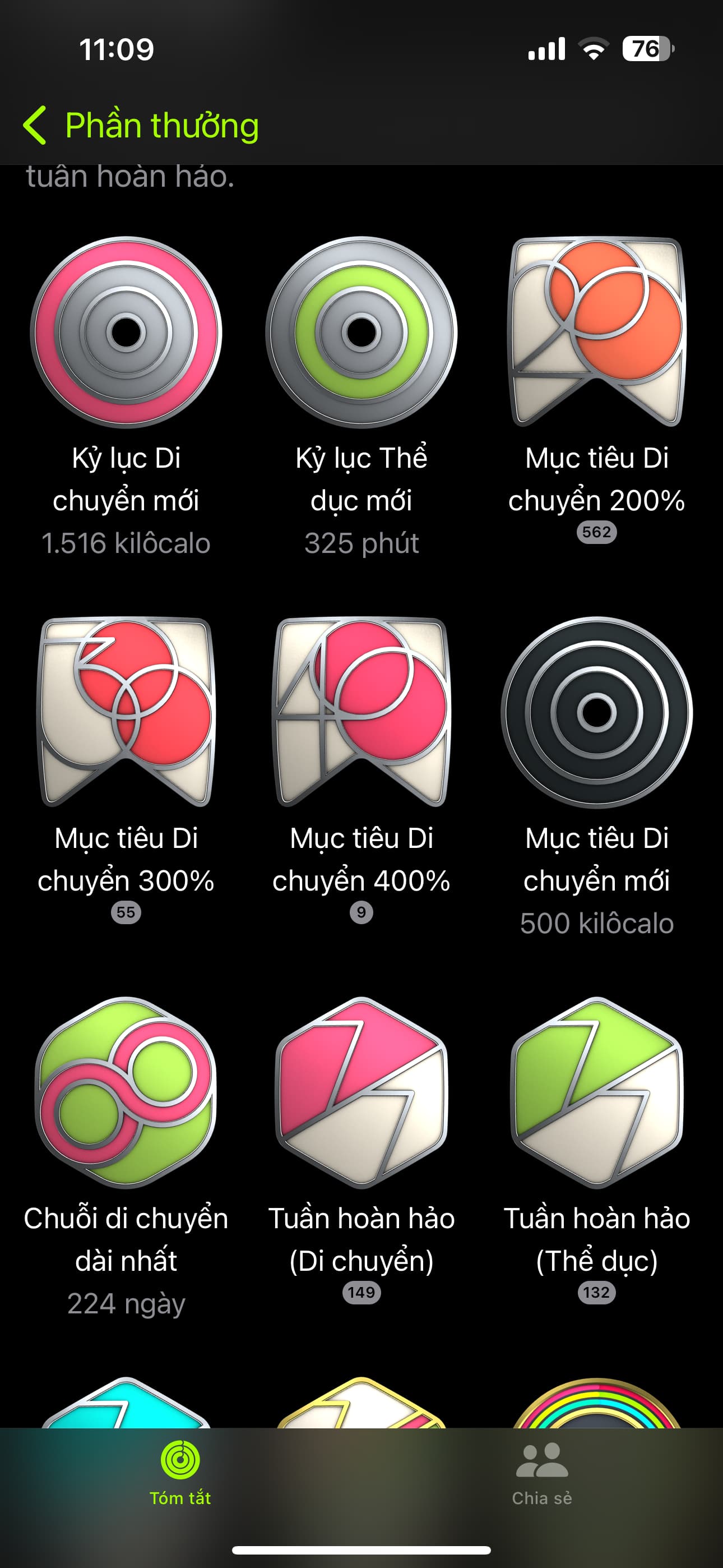Switch to the Tóm tắt tab
The width and height of the screenshot is (723, 1568).
[180, 1473]
